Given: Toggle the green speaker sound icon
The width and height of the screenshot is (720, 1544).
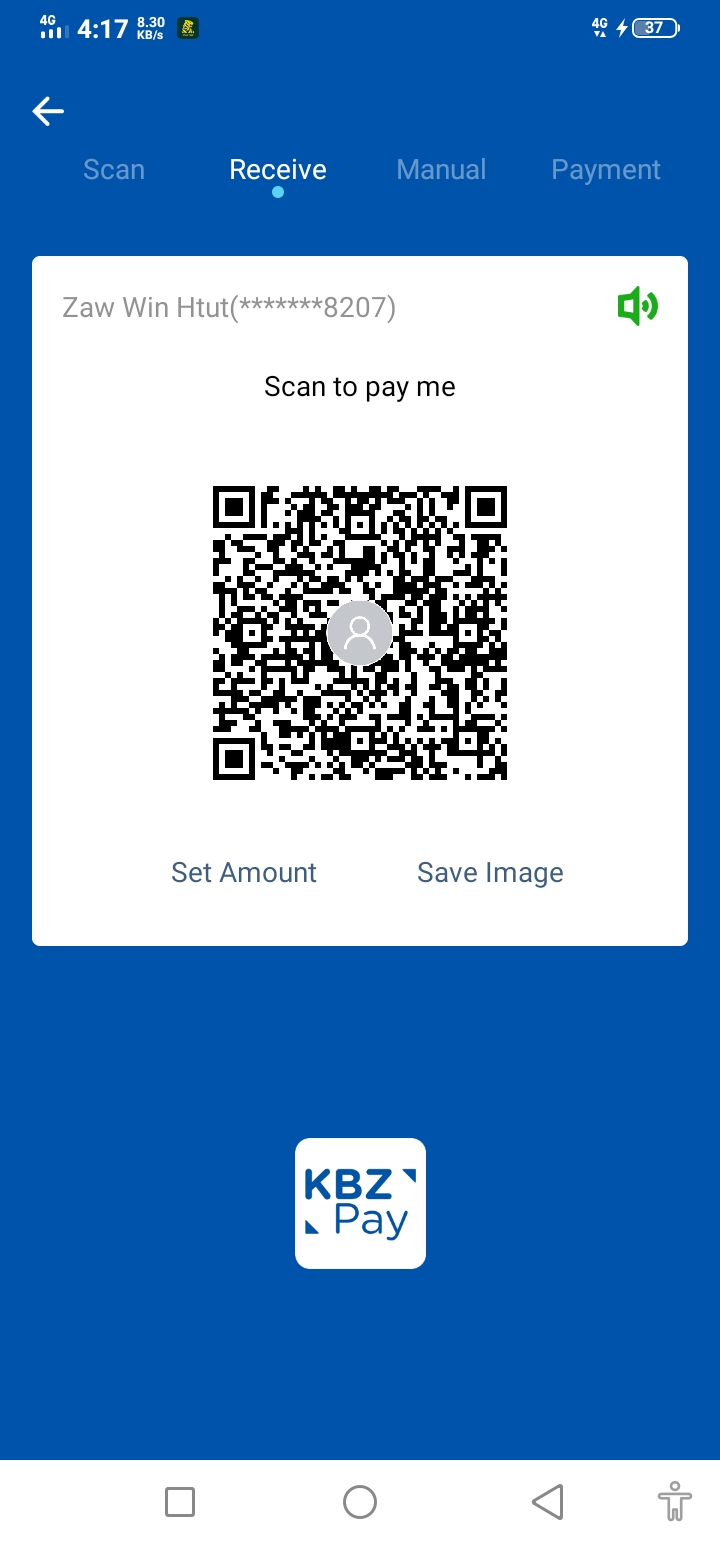Looking at the screenshot, I should click(637, 306).
